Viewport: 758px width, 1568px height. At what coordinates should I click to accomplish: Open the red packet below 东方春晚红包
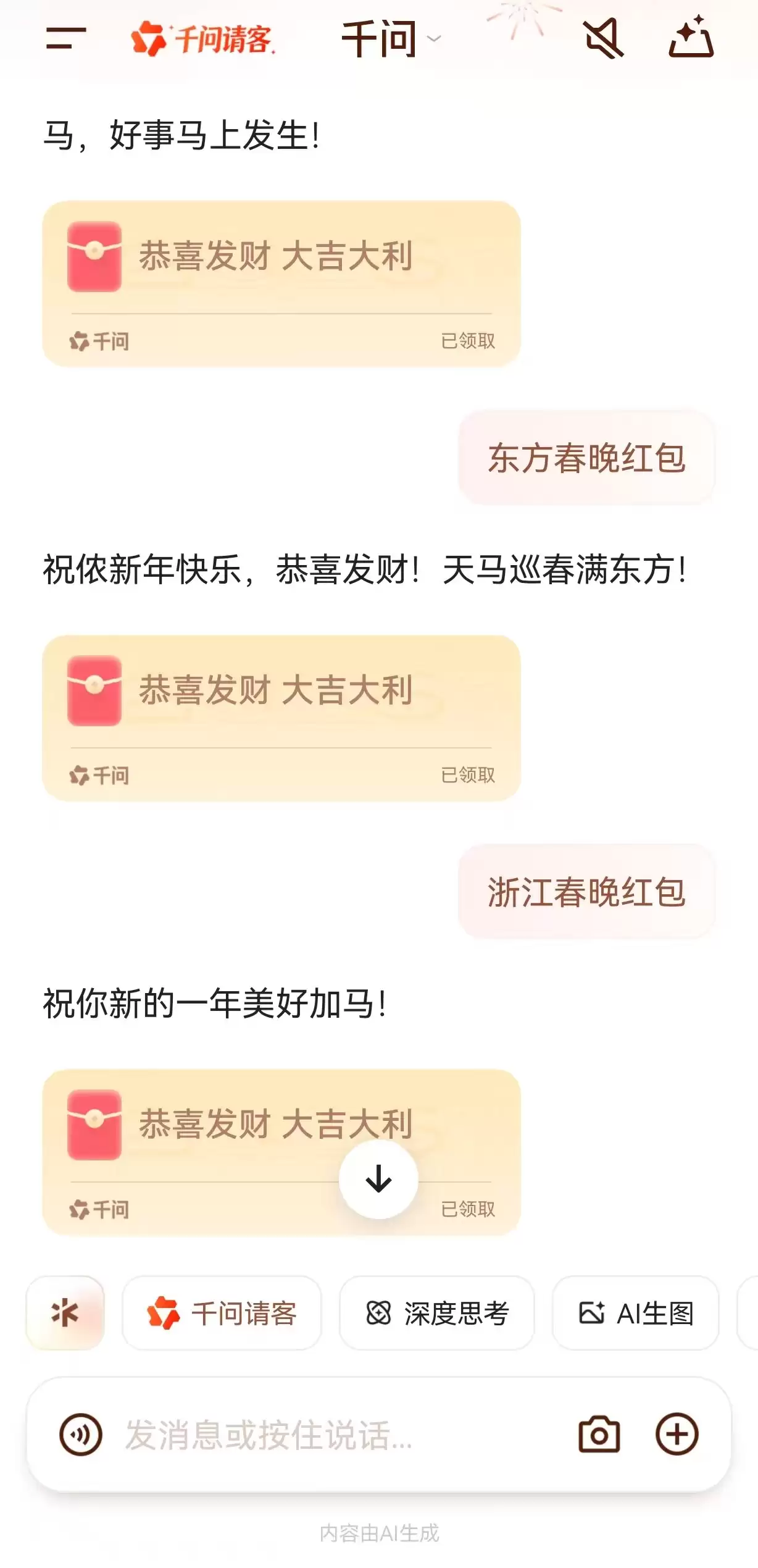[281, 718]
